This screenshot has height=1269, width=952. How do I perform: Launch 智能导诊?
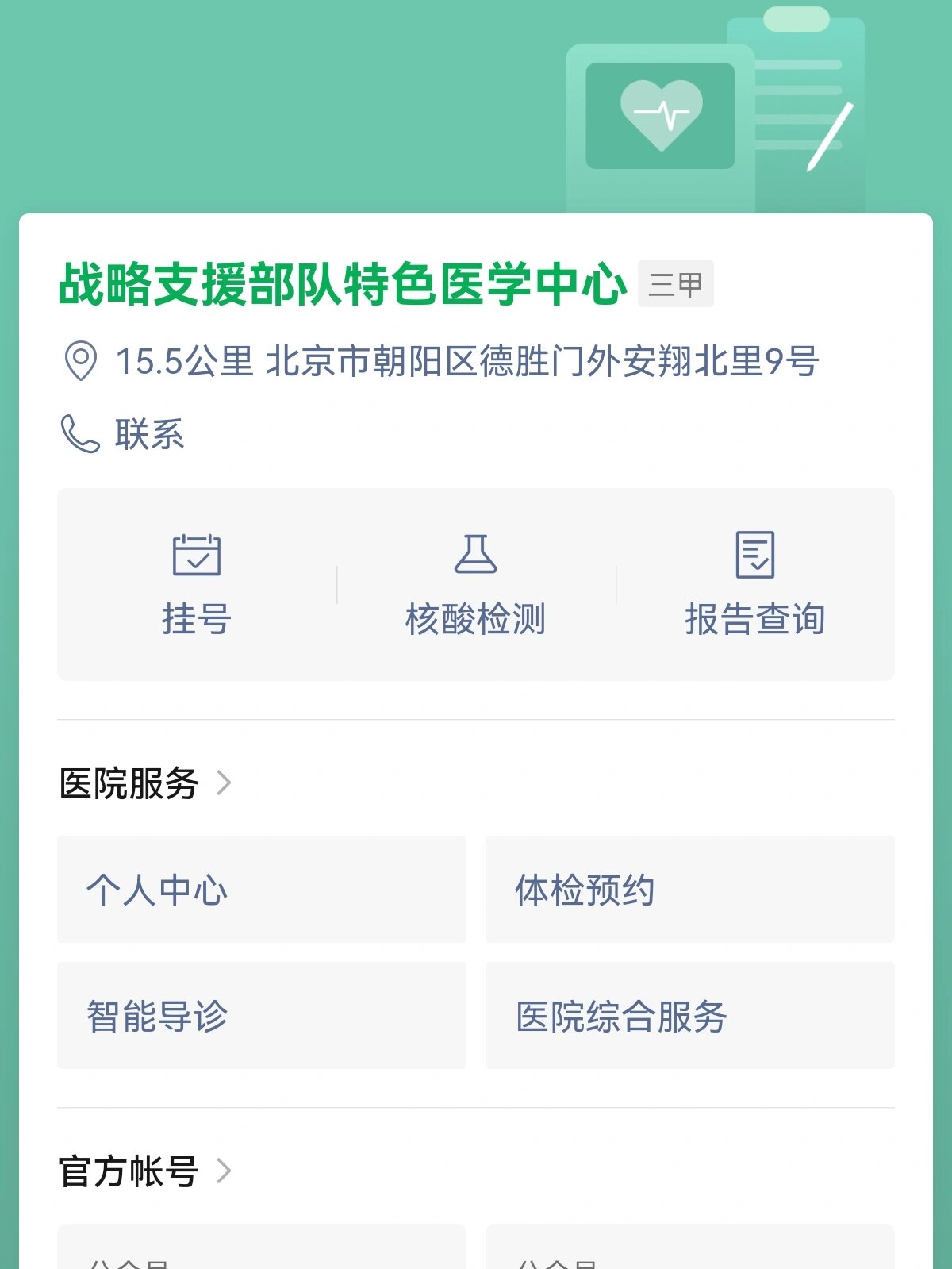(260, 1016)
